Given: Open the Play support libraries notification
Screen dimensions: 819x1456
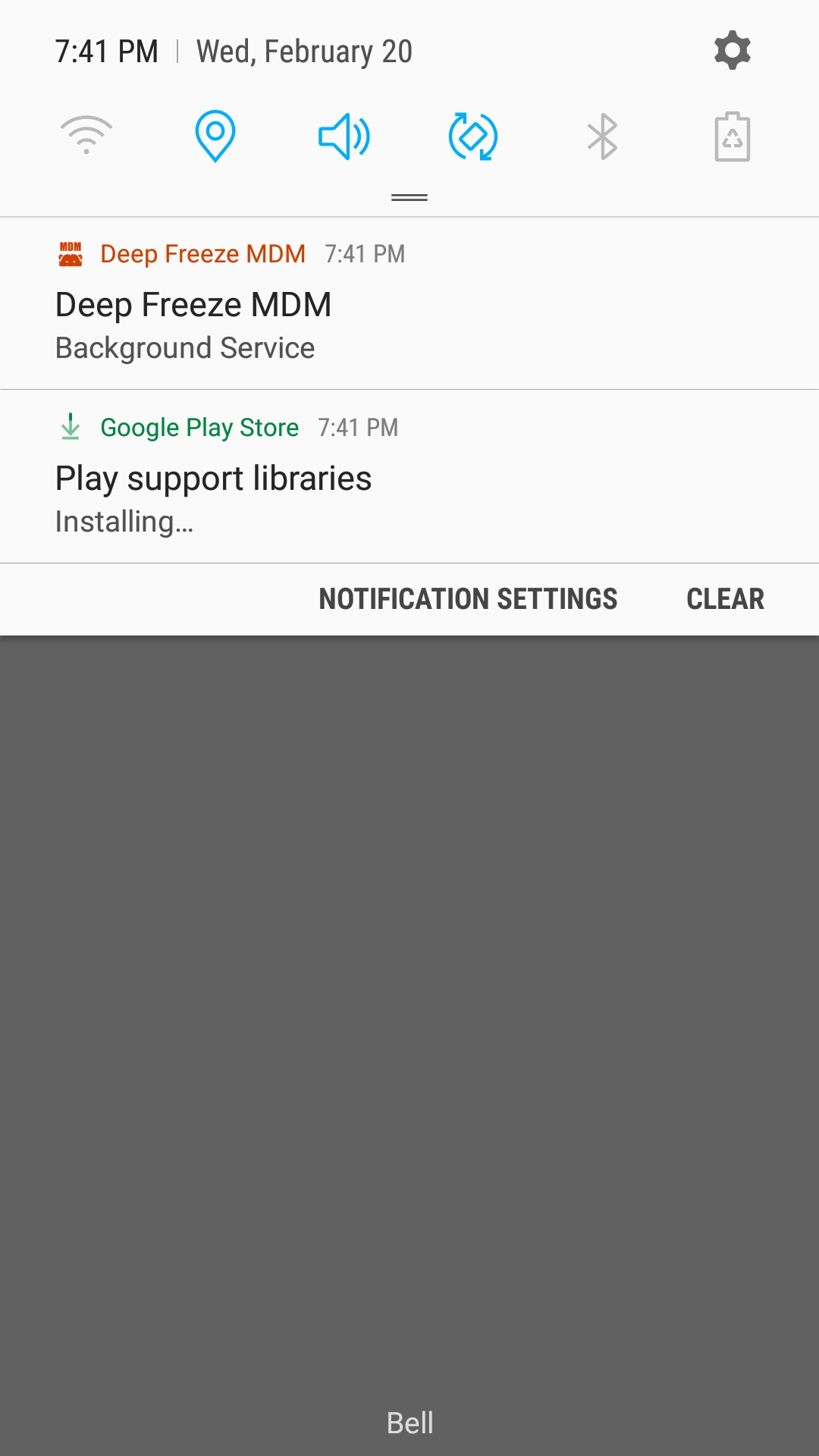Looking at the screenshot, I should [409, 476].
